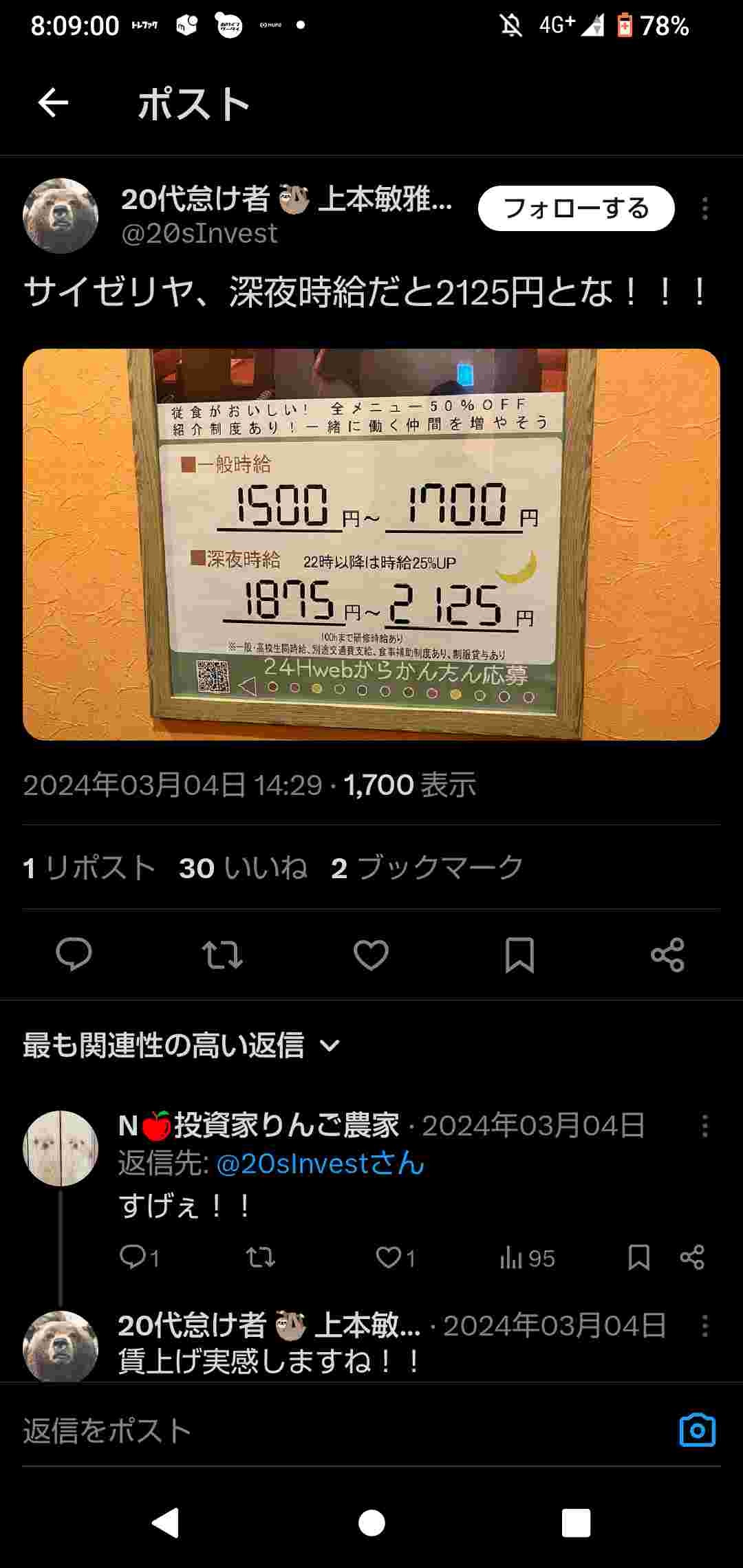Tap the フォローする button

(x=576, y=208)
